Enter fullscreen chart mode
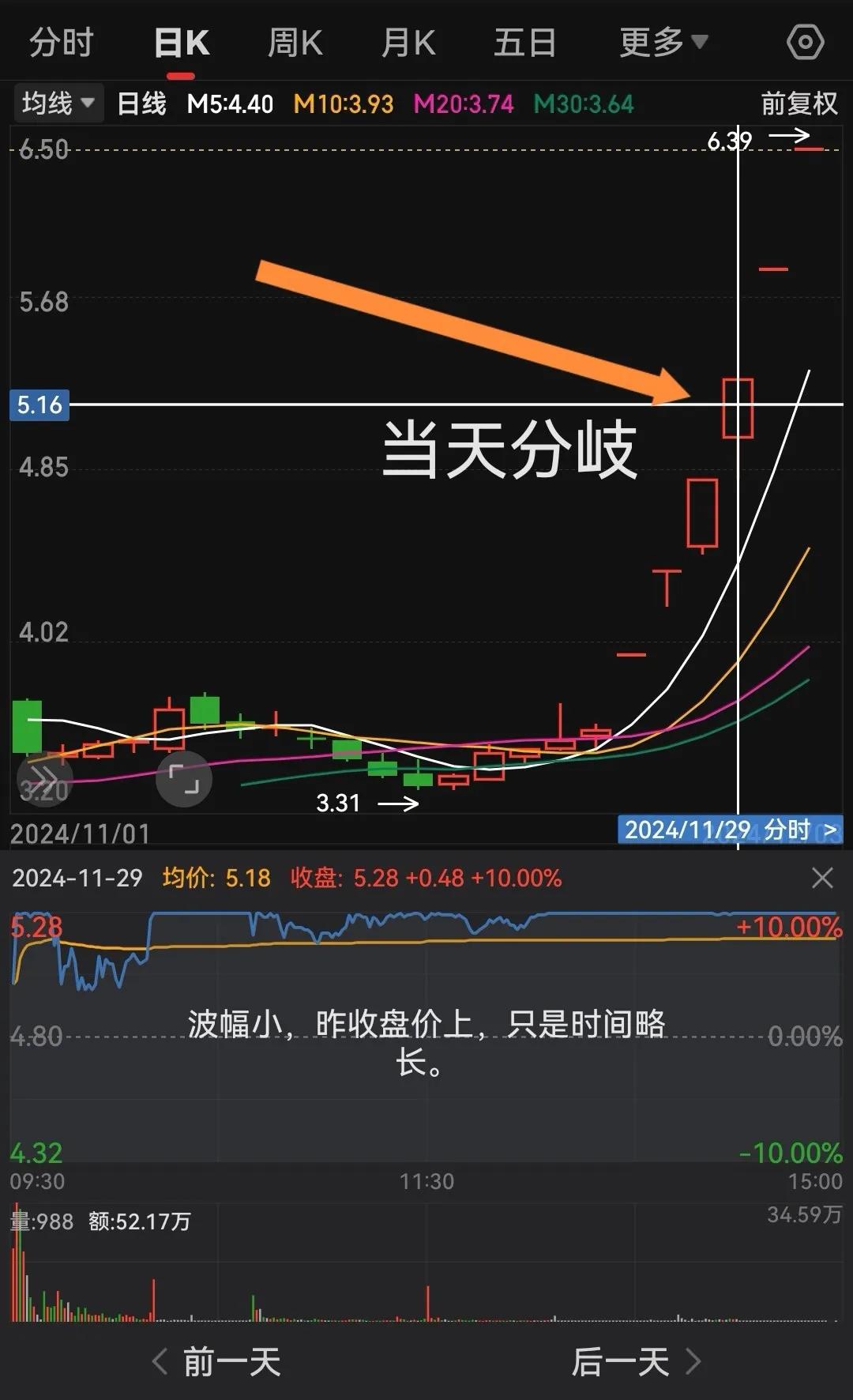Image resolution: width=853 pixels, height=1400 pixels. pos(184,780)
